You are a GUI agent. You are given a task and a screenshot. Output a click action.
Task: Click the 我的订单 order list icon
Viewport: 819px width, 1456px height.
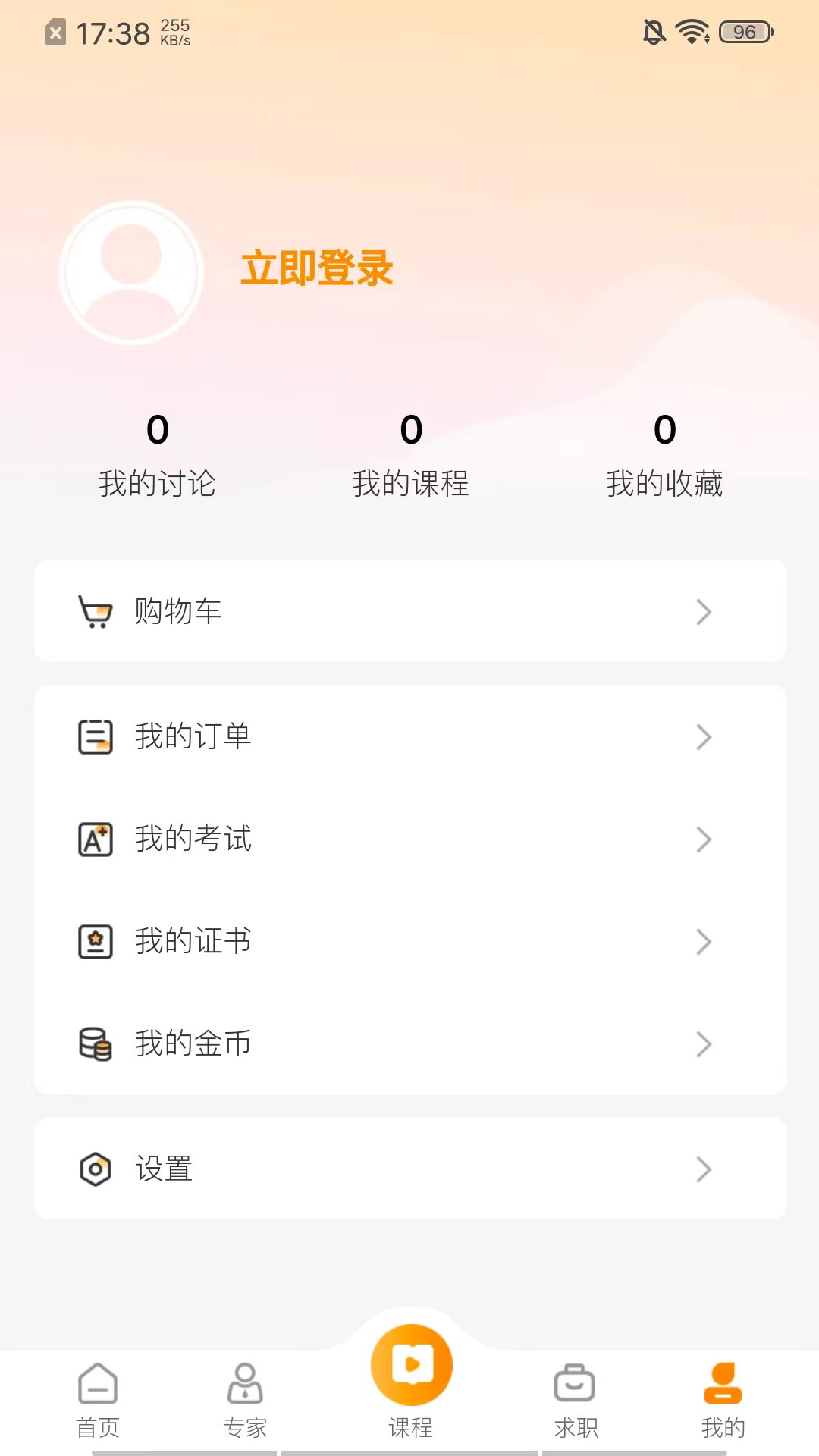95,736
